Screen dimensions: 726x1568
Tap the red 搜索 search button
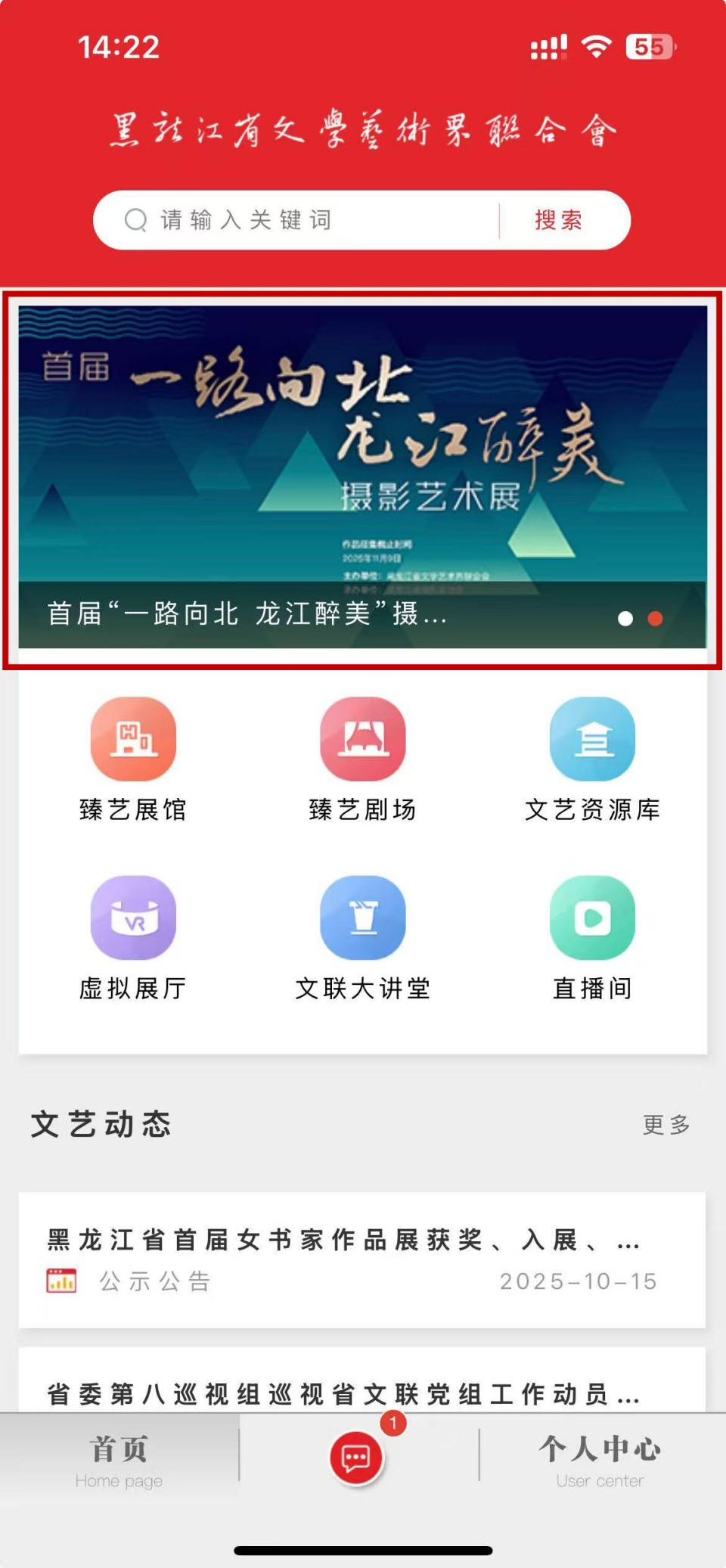tap(558, 220)
